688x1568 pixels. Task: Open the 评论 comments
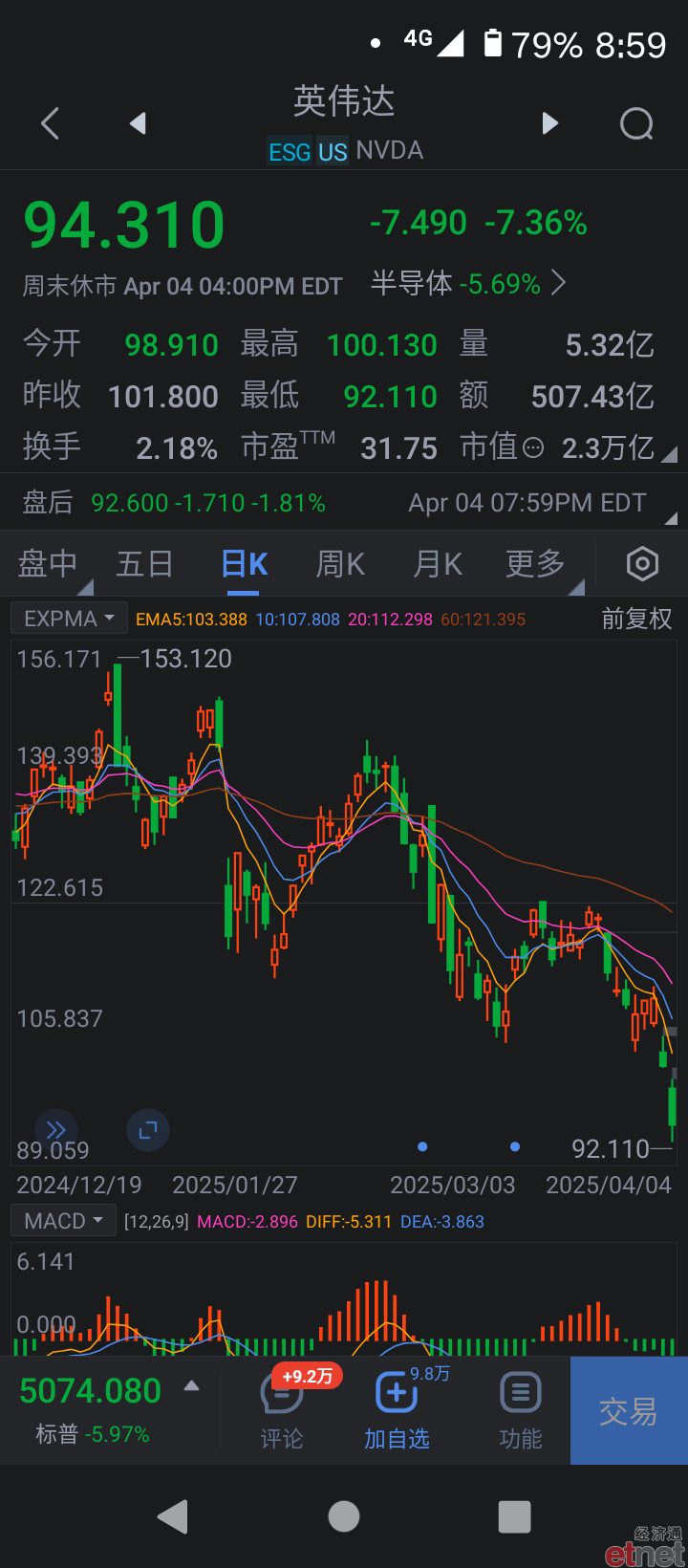pyautogui.click(x=282, y=1410)
